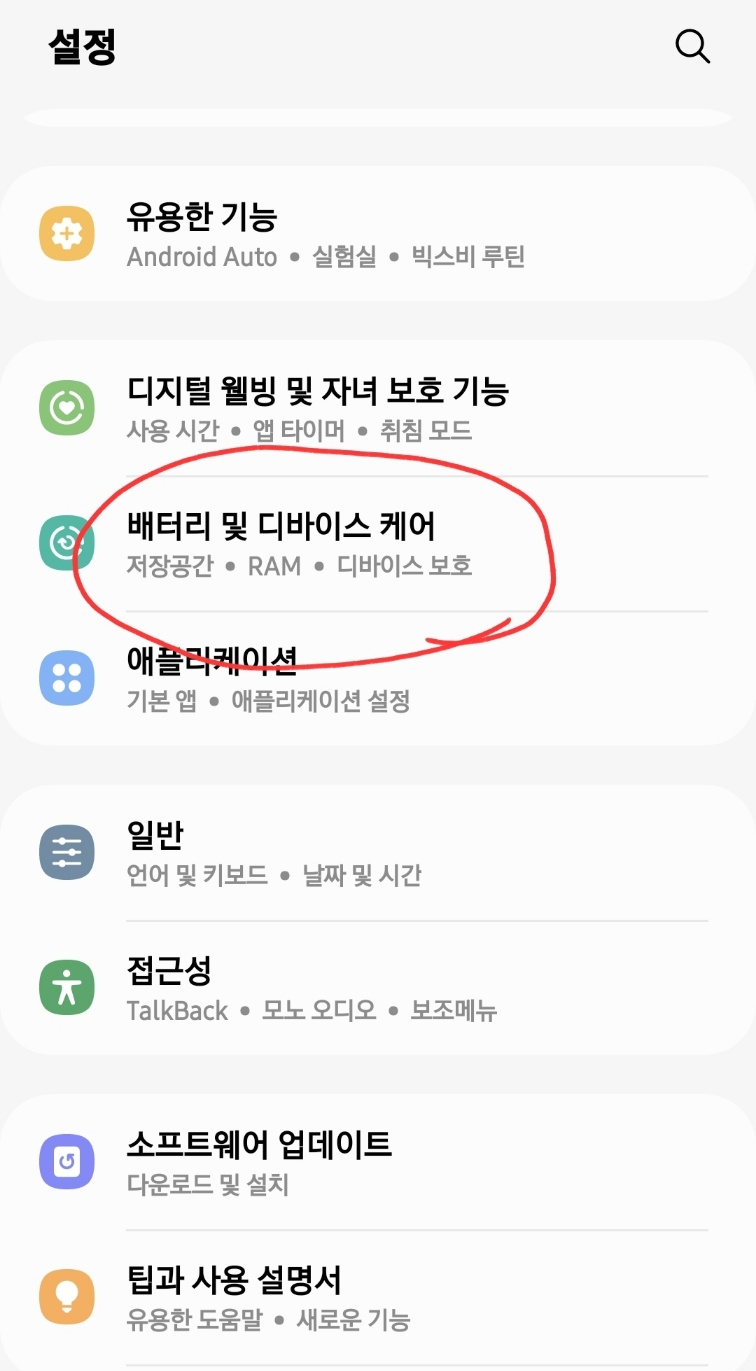Tap the 디지털 웰빙 heart icon
756x1371 pixels.
pos(67,407)
